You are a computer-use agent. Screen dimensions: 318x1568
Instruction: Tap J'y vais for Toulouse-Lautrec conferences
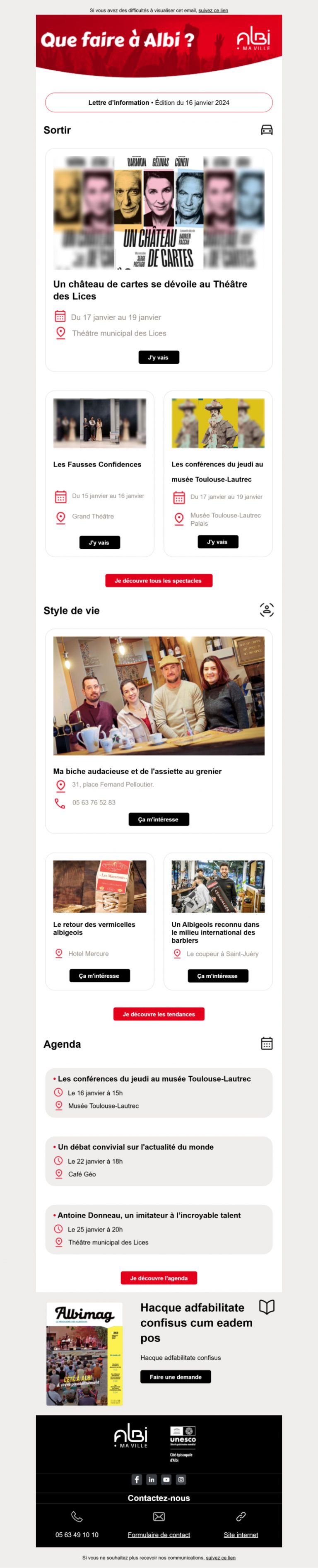pos(218,542)
